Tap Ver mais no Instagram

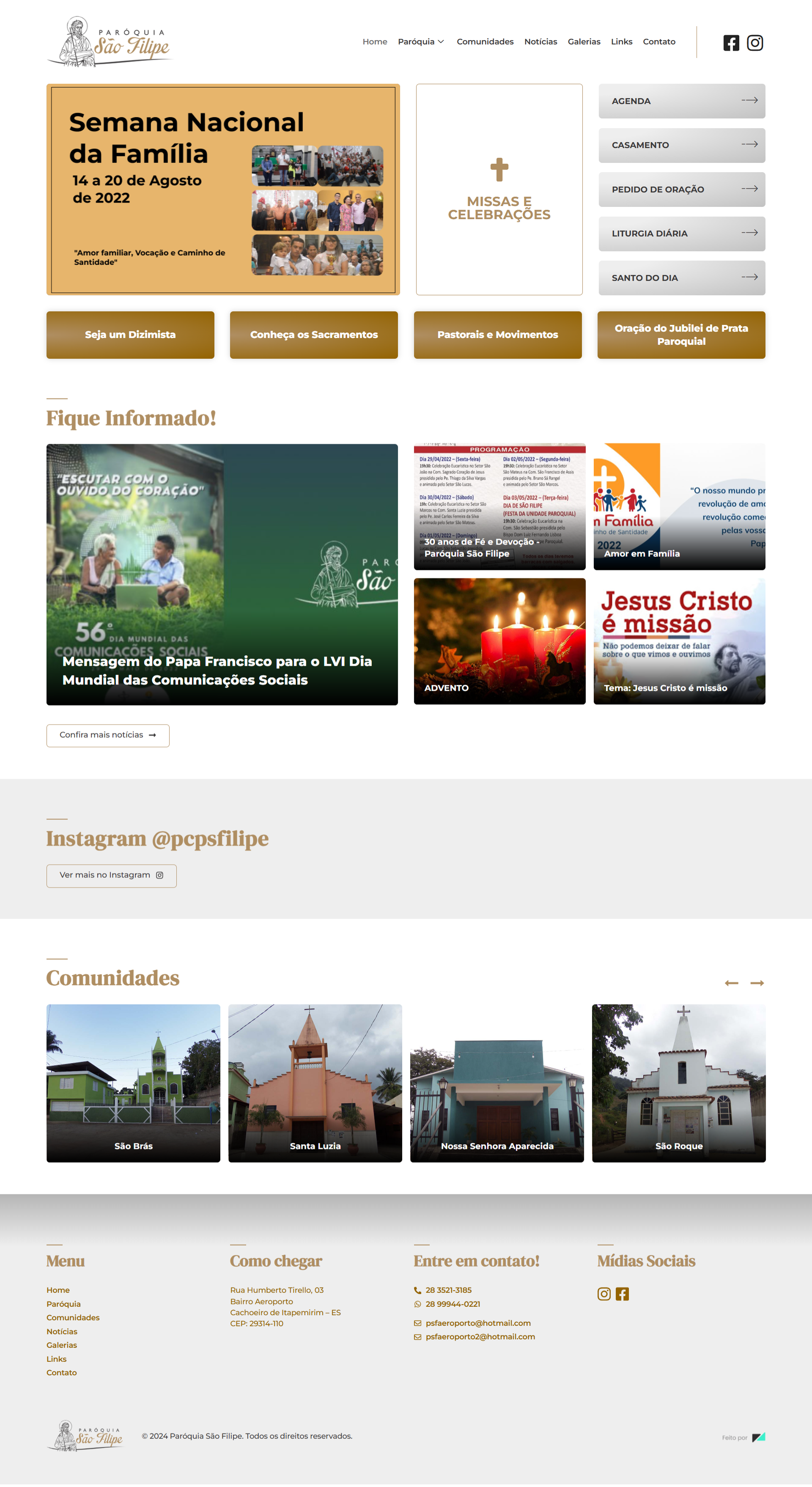pyautogui.click(x=111, y=876)
